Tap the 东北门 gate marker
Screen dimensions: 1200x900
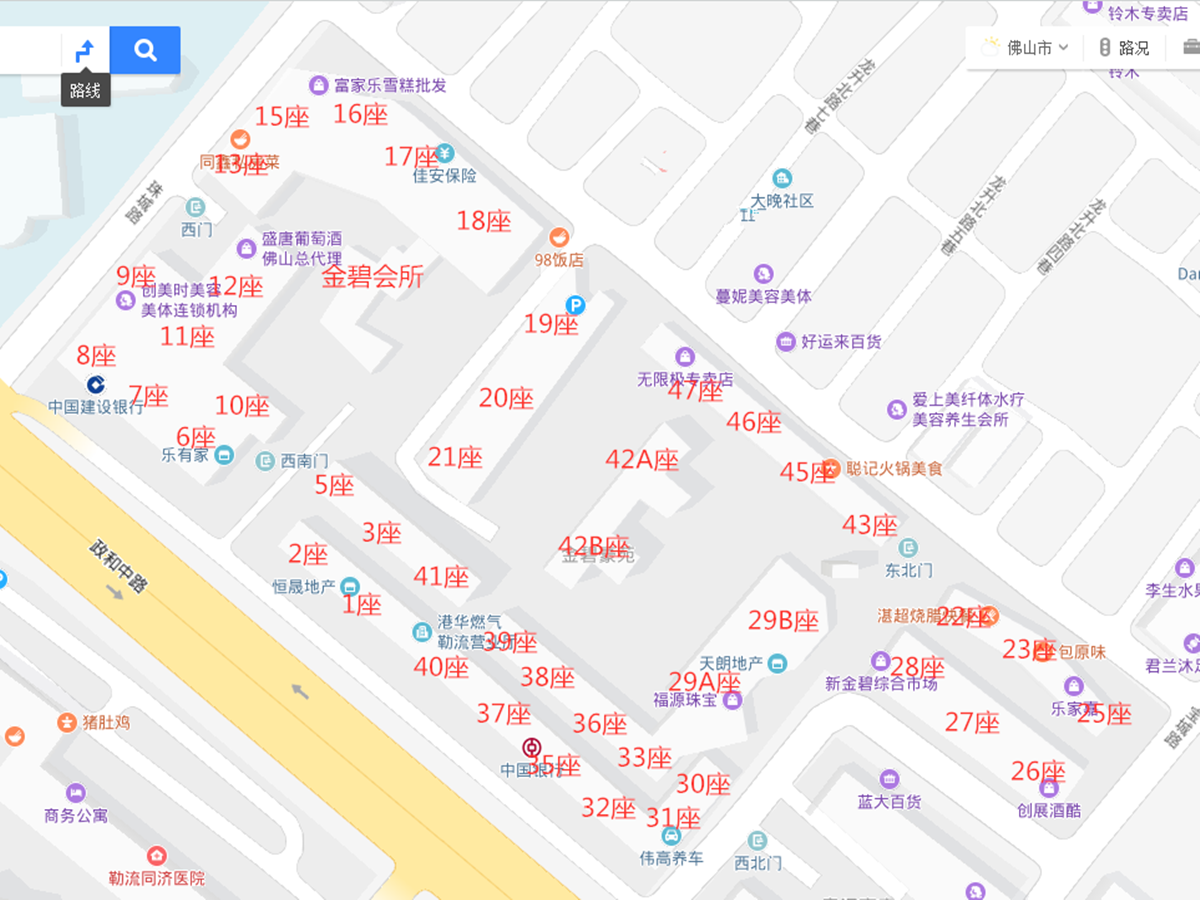click(908, 547)
